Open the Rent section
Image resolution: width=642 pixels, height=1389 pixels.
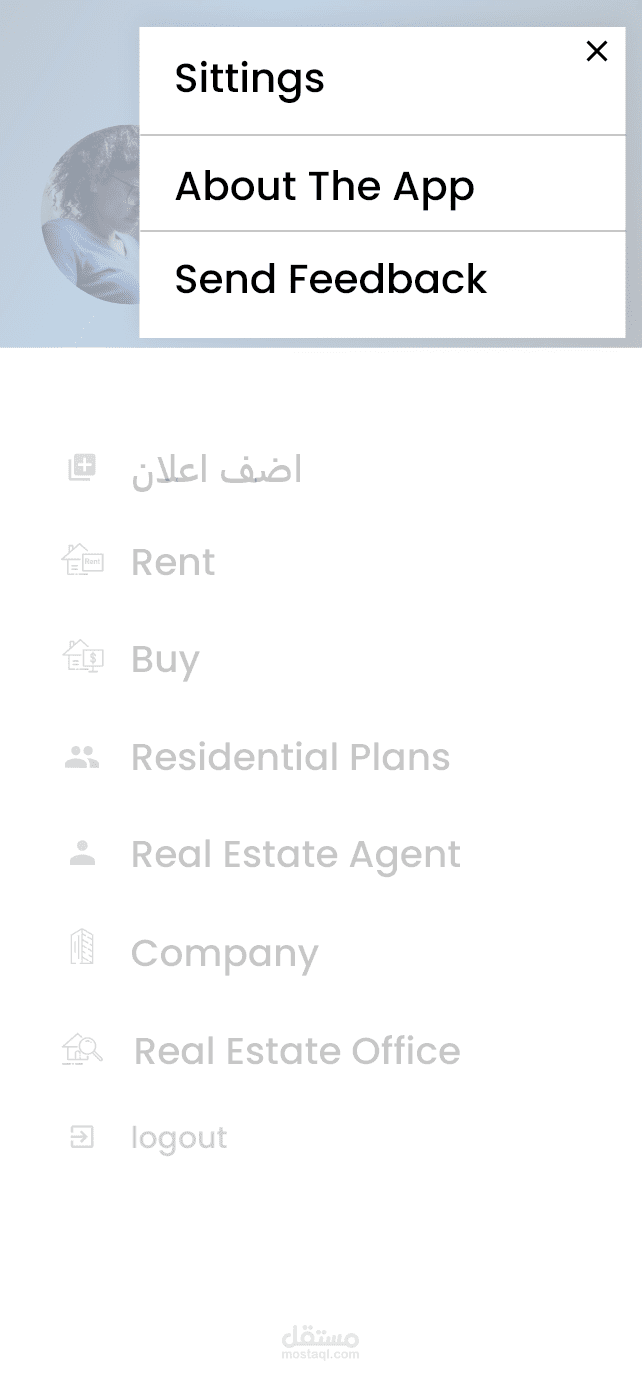click(173, 562)
